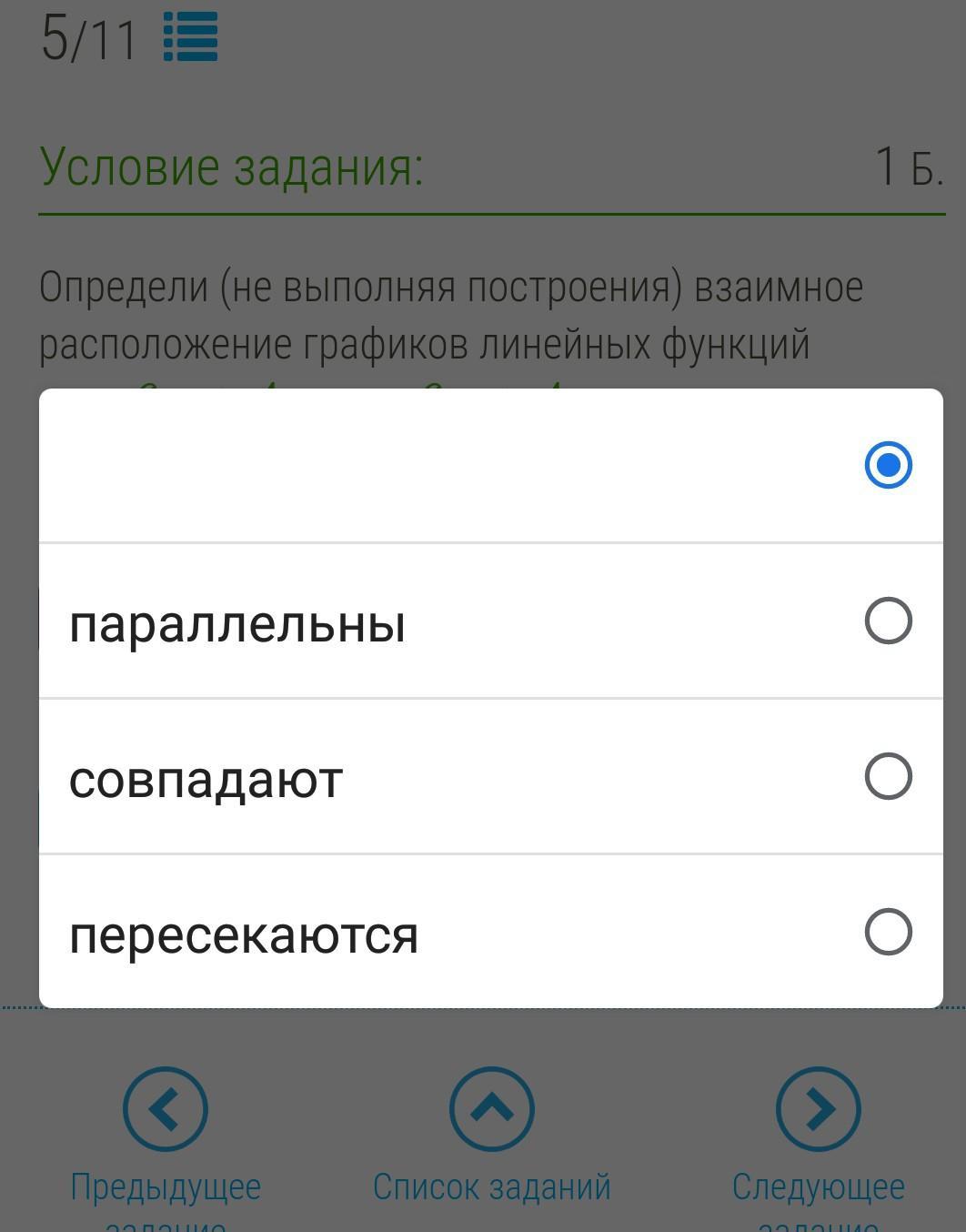Choose the совпадают answer
Image resolution: width=966 pixels, height=1232 pixels.
(490, 778)
